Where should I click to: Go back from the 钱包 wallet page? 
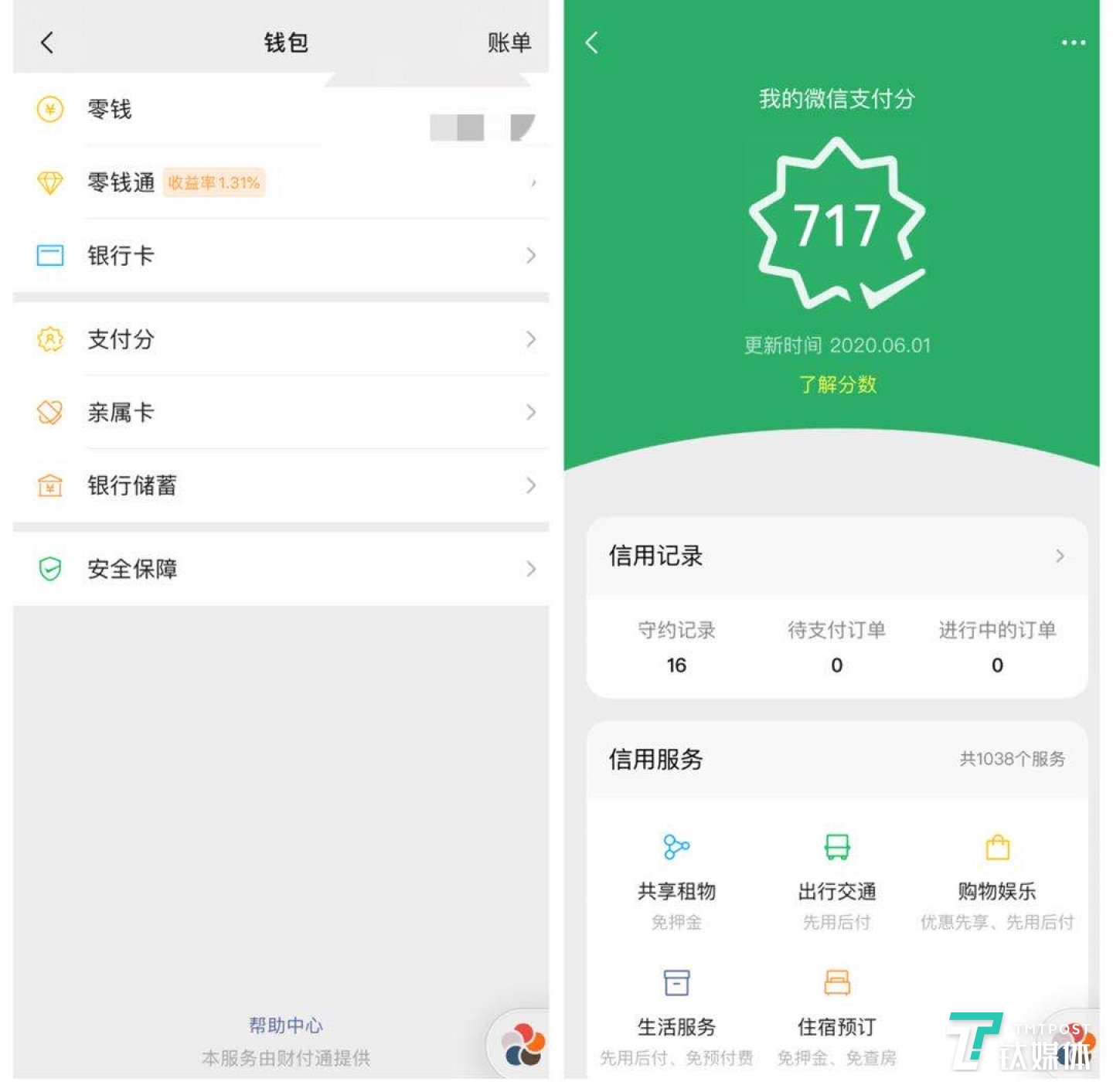click(47, 43)
